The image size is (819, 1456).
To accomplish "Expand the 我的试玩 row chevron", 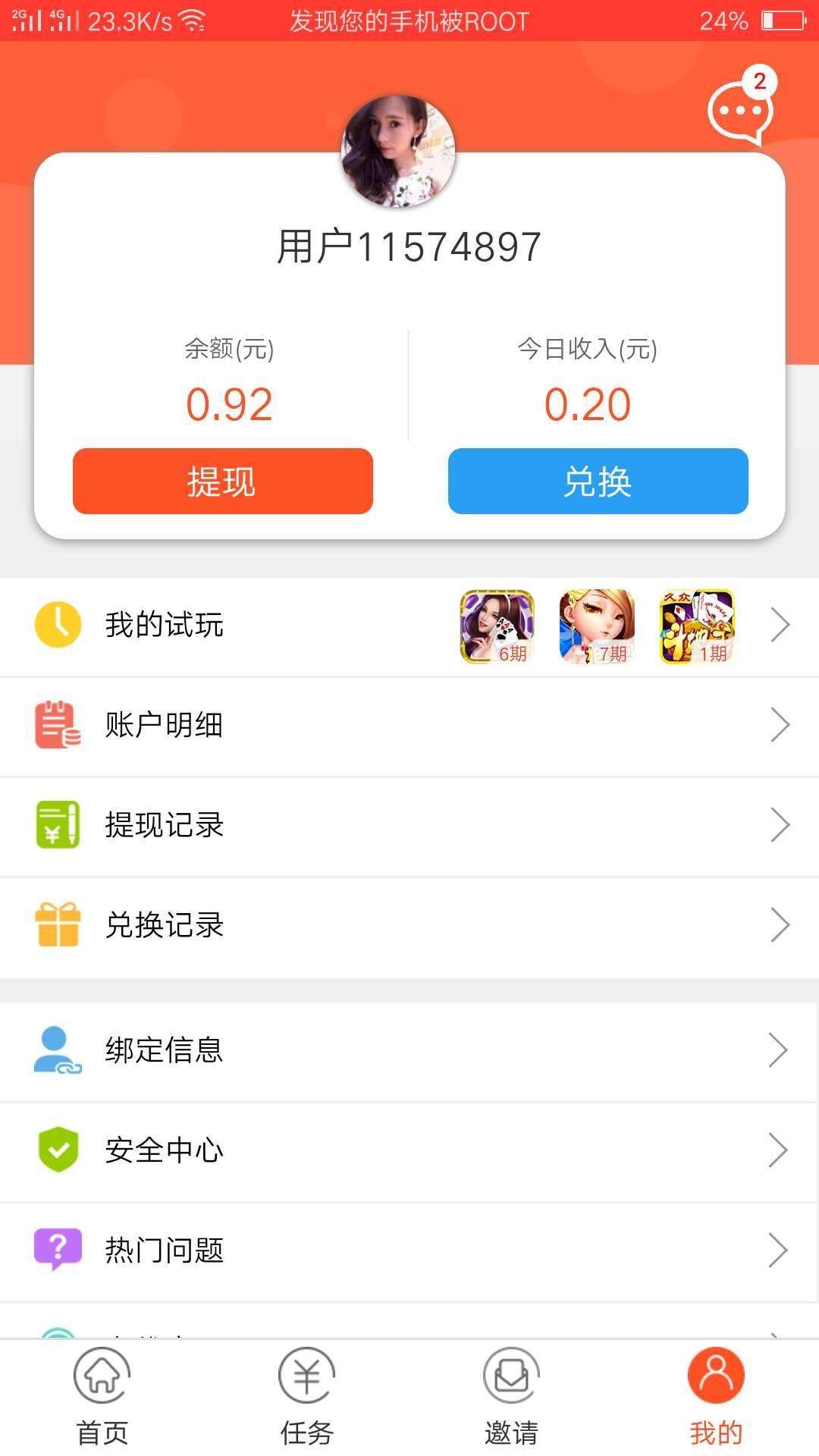I will (780, 624).
